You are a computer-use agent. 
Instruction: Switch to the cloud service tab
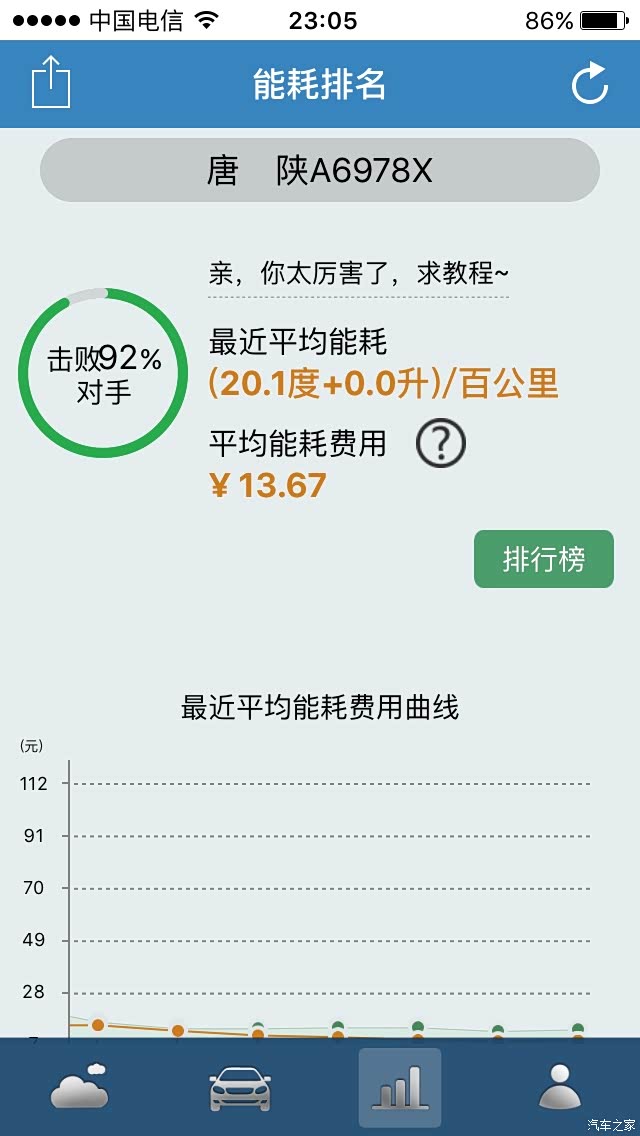point(80,1087)
